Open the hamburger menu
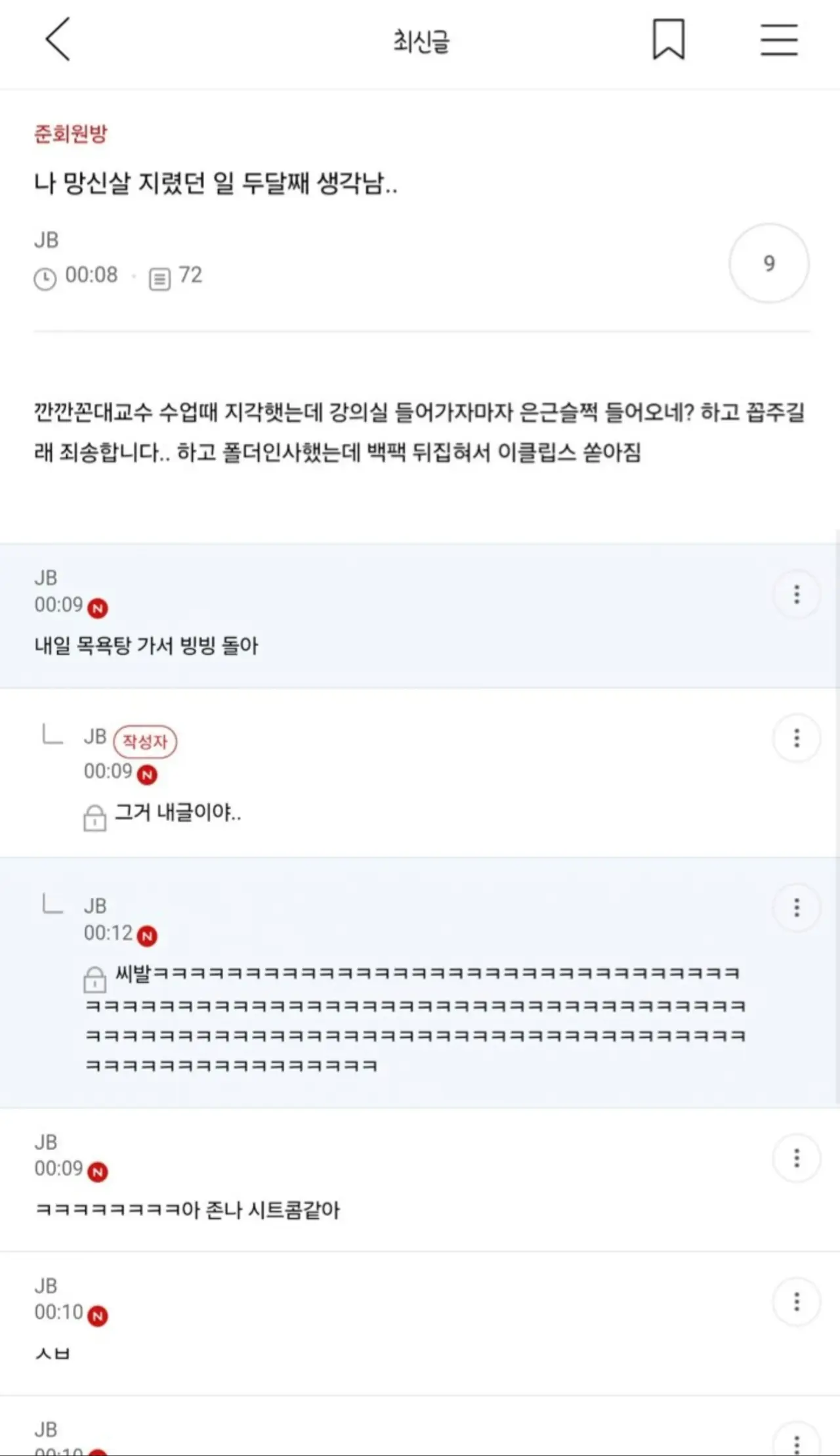 tap(779, 39)
